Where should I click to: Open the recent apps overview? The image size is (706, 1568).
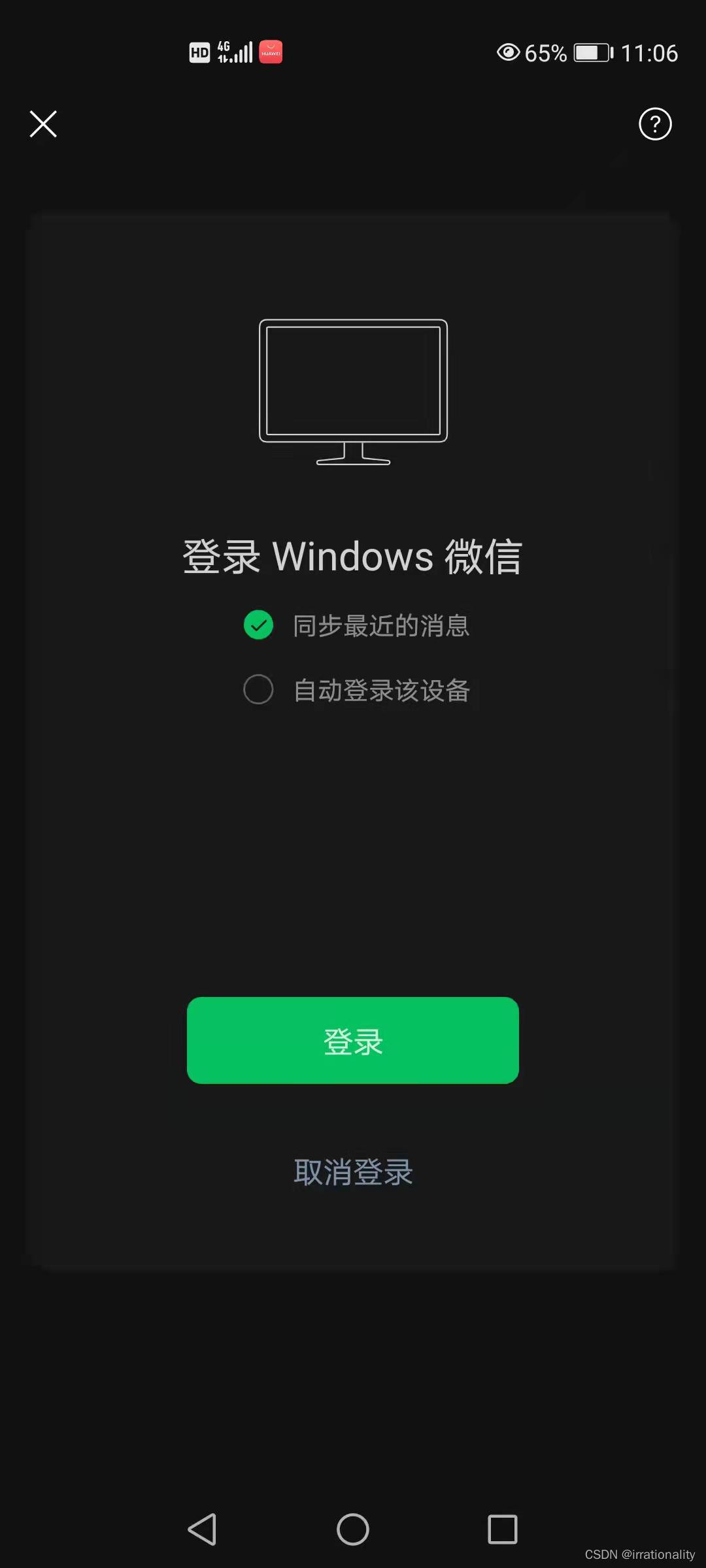pos(502,1529)
